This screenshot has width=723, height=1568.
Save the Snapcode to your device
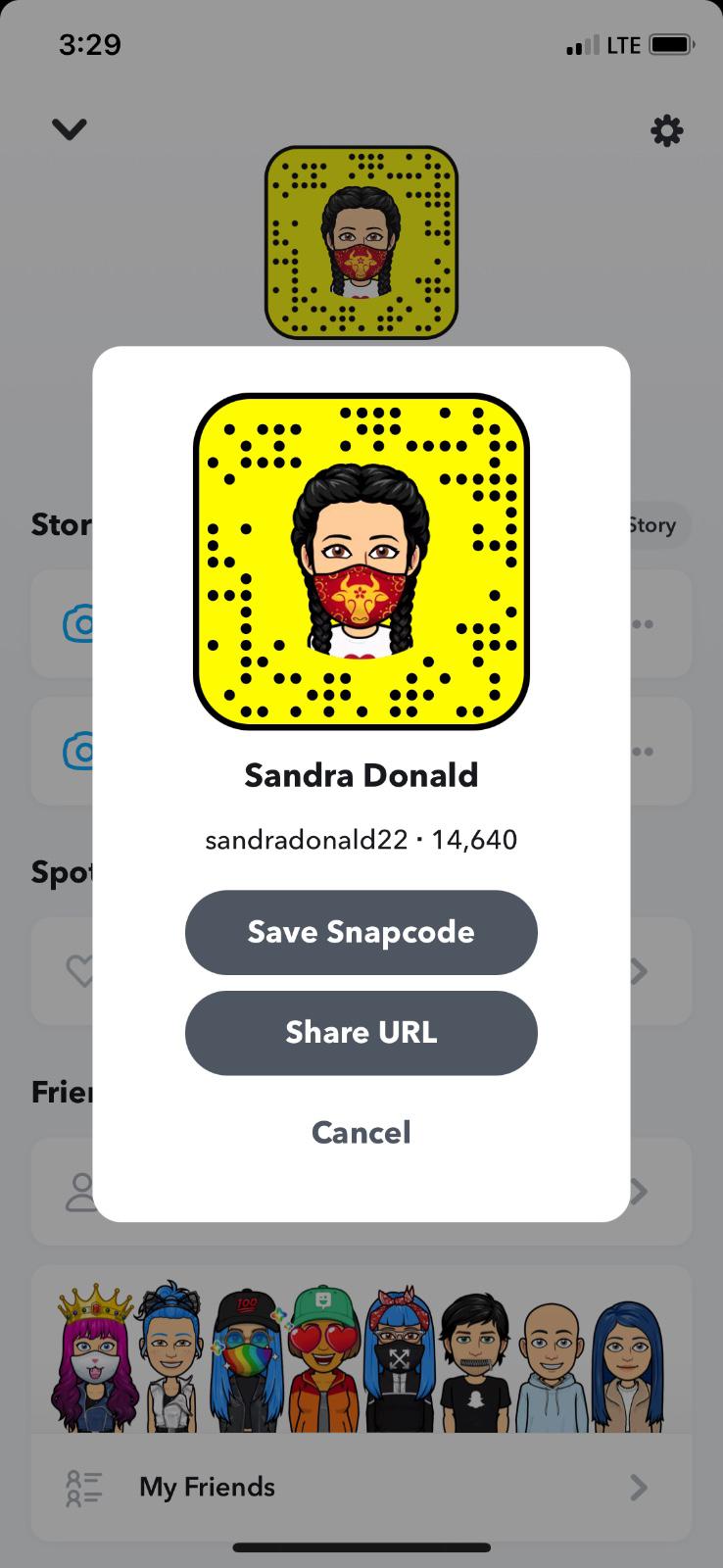[361, 932]
